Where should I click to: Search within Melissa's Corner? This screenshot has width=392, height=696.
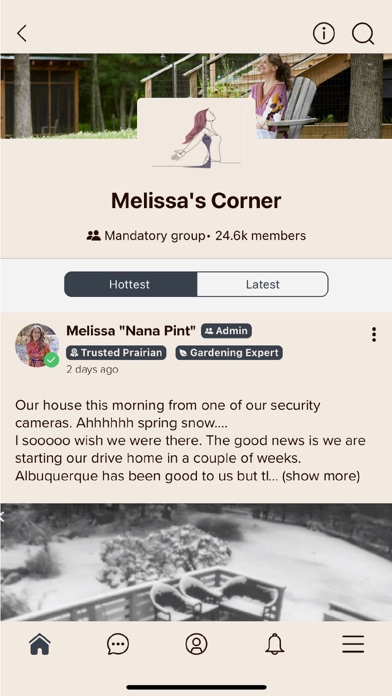(x=363, y=33)
